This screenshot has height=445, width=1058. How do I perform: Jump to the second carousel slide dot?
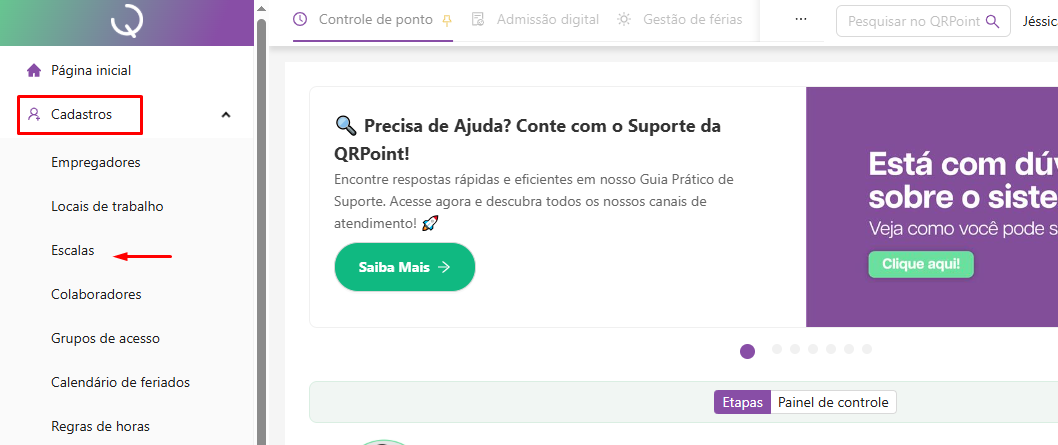(x=777, y=349)
